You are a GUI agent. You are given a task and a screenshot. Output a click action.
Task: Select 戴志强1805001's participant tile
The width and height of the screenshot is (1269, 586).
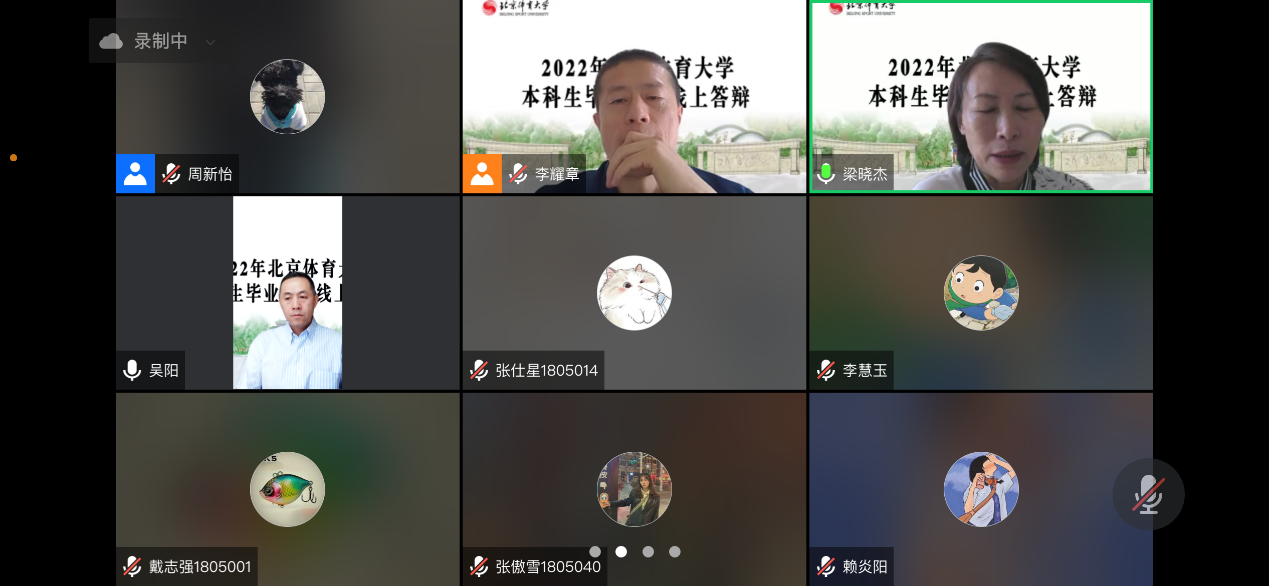tap(287, 489)
